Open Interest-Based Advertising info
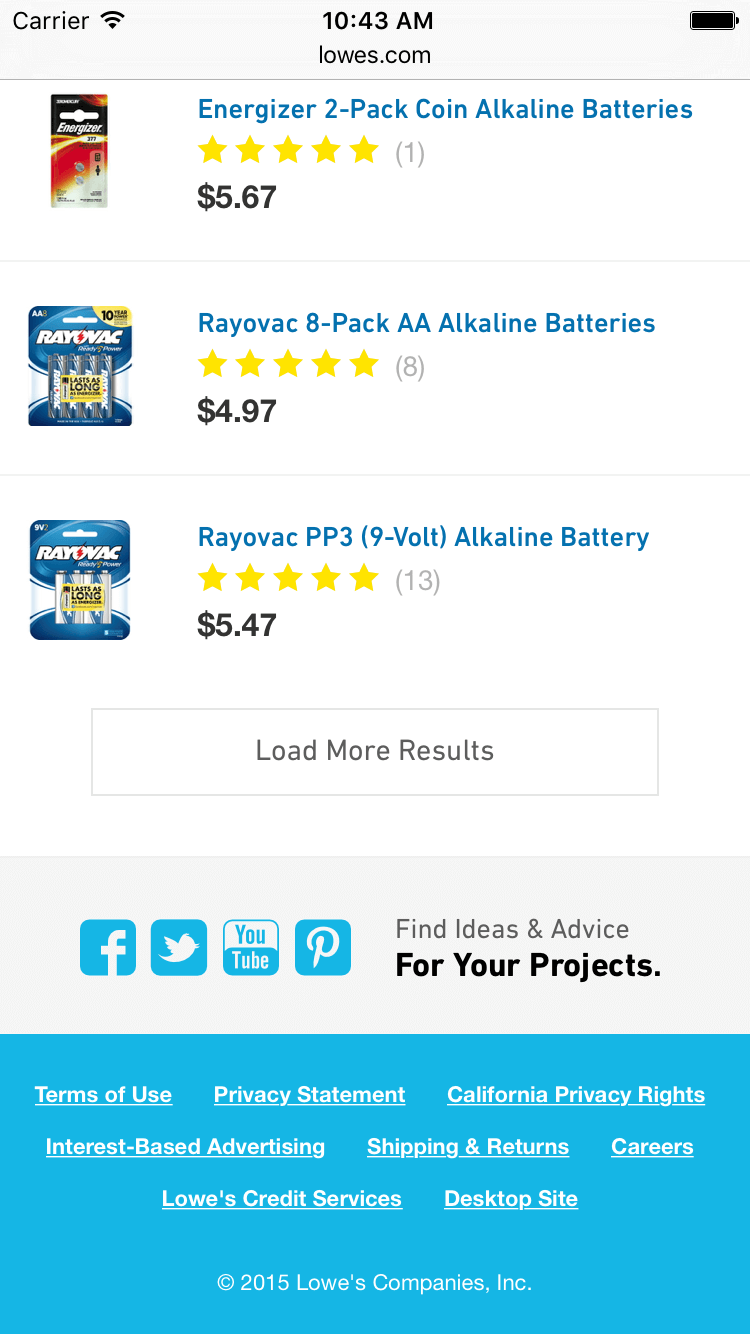The height and width of the screenshot is (1334, 750). [x=185, y=1147]
